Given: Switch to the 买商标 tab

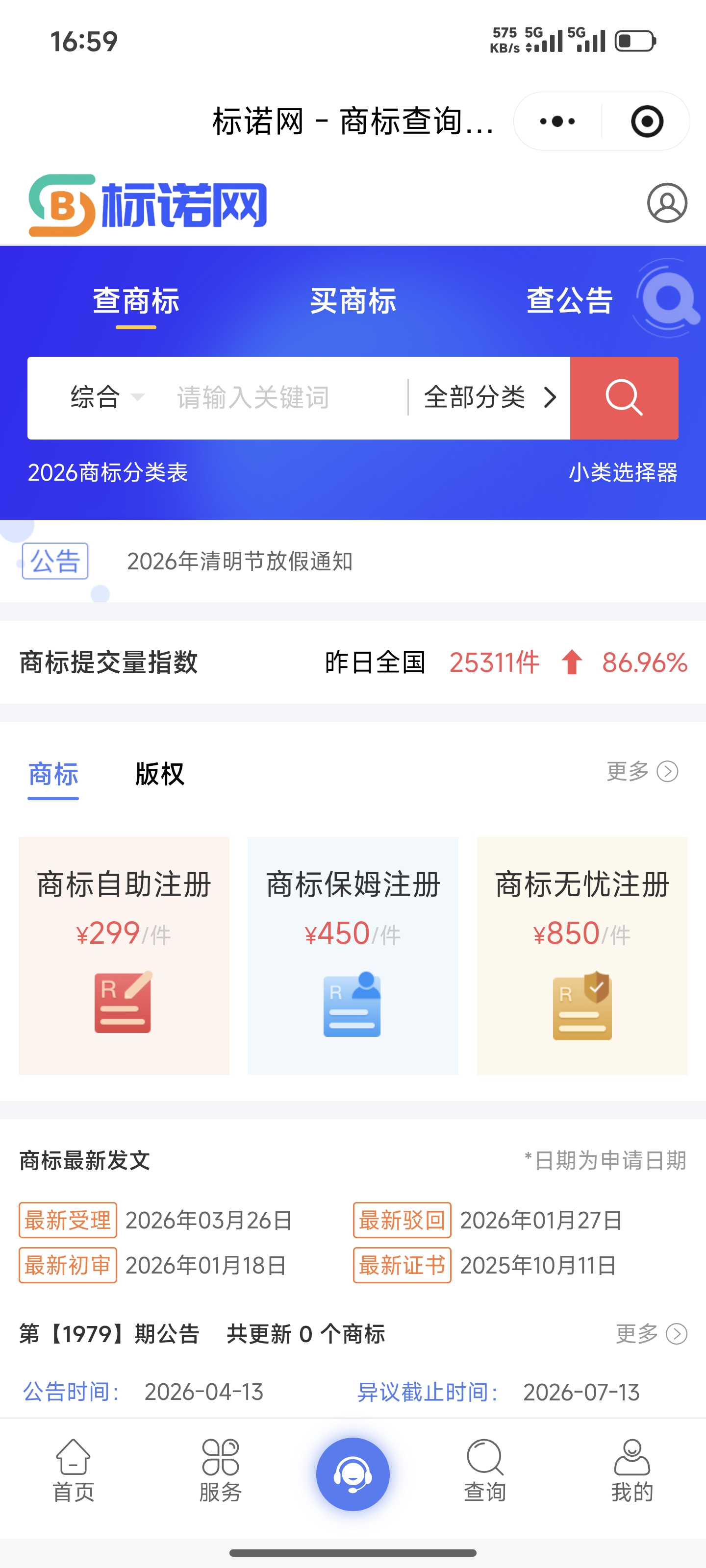Looking at the screenshot, I should [x=353, y=301].
